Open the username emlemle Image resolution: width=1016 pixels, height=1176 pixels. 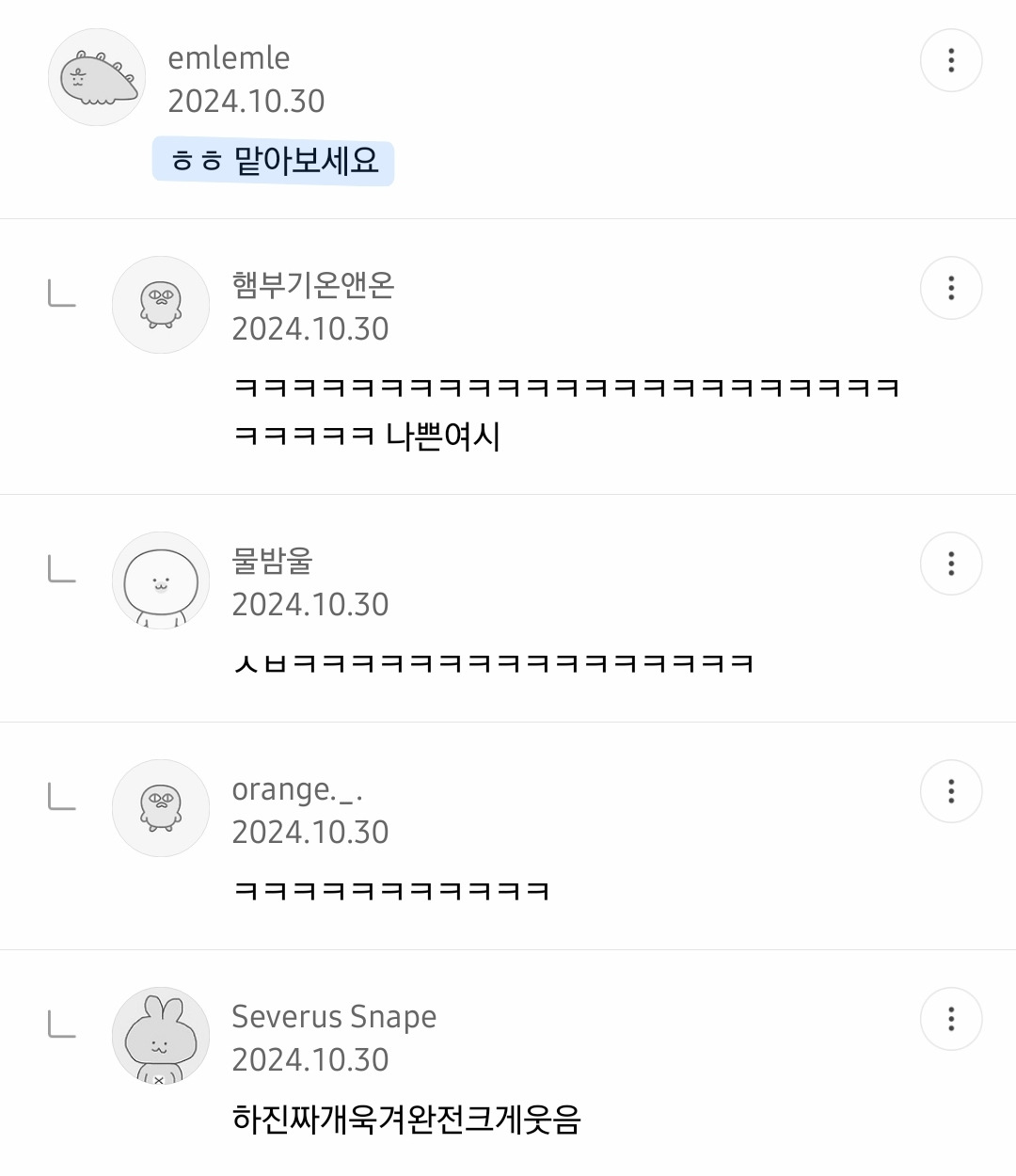point(229,57)
